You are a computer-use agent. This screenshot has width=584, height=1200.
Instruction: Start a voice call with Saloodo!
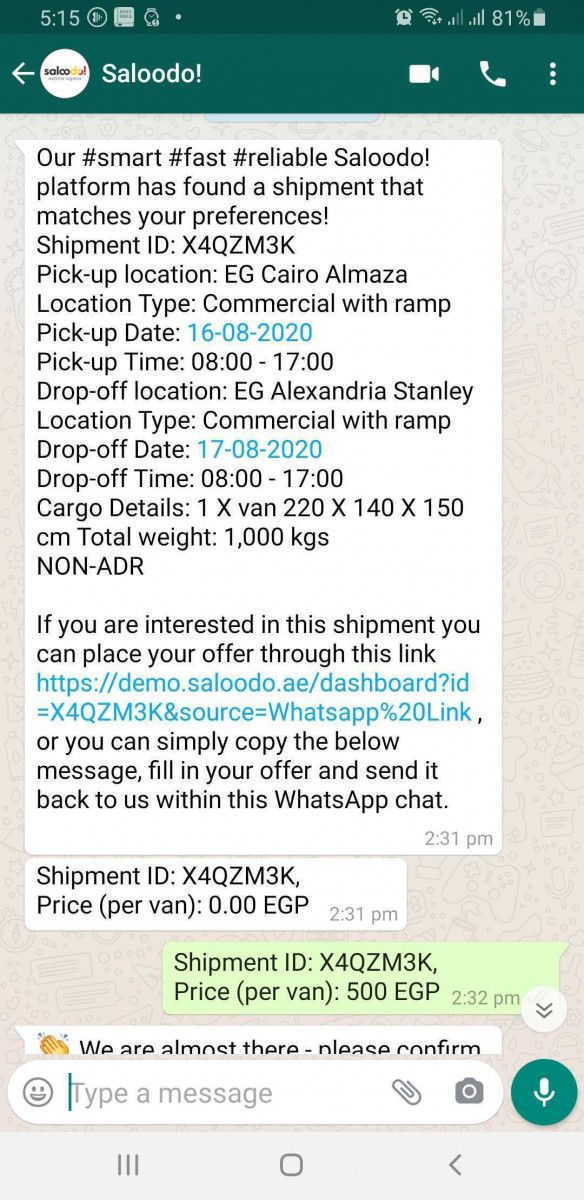pyautogui.click(x=493, y=74)
